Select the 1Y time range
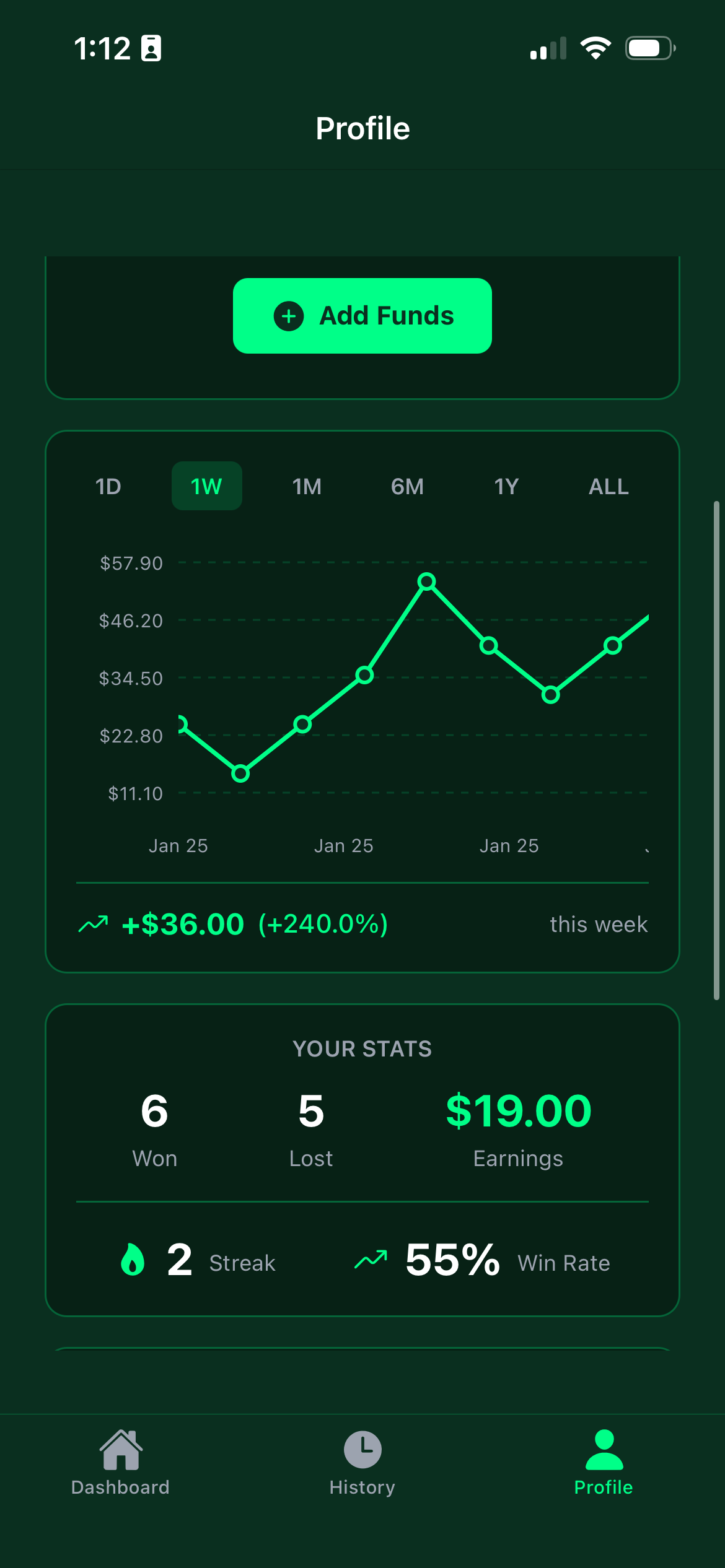 click(506, 487)
